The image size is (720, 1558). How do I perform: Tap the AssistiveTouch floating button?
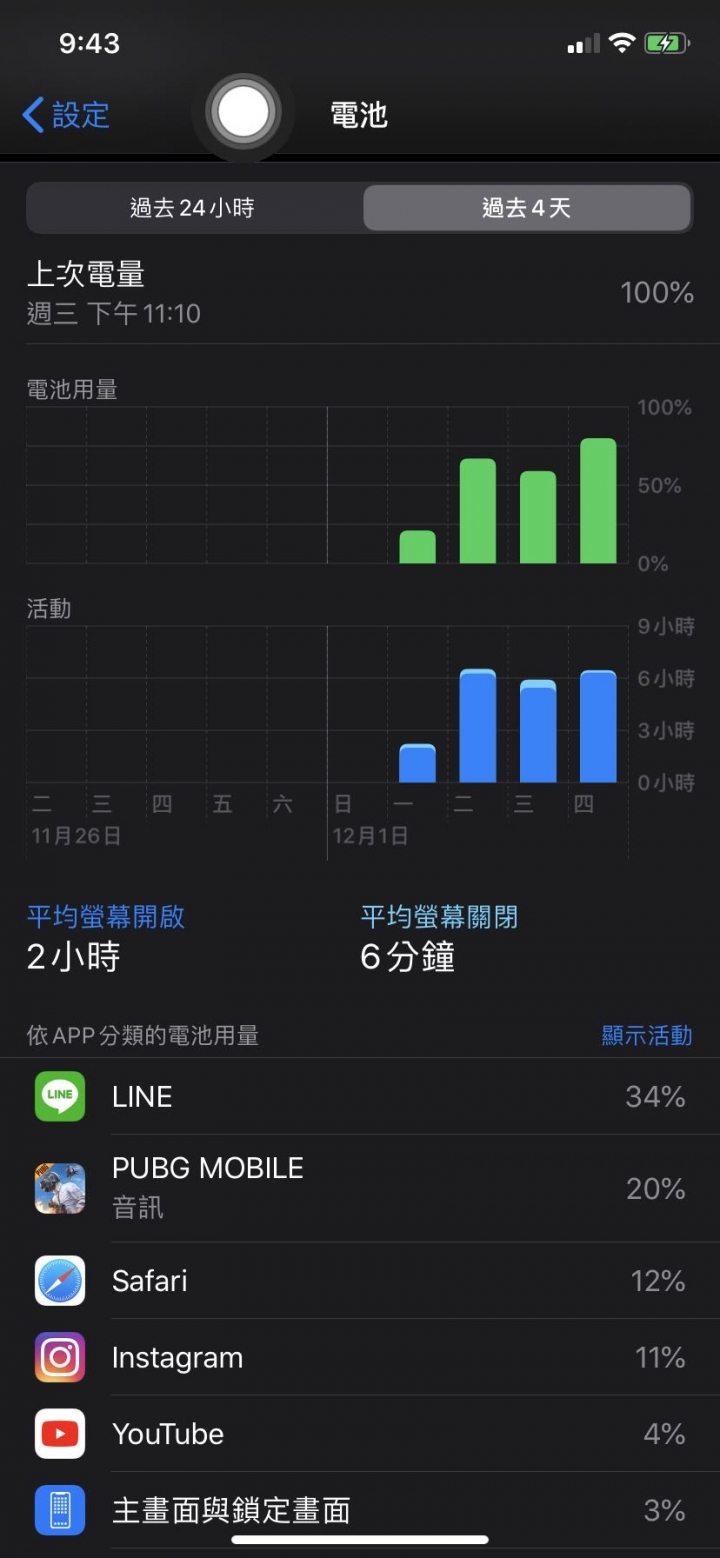[243, 112]
